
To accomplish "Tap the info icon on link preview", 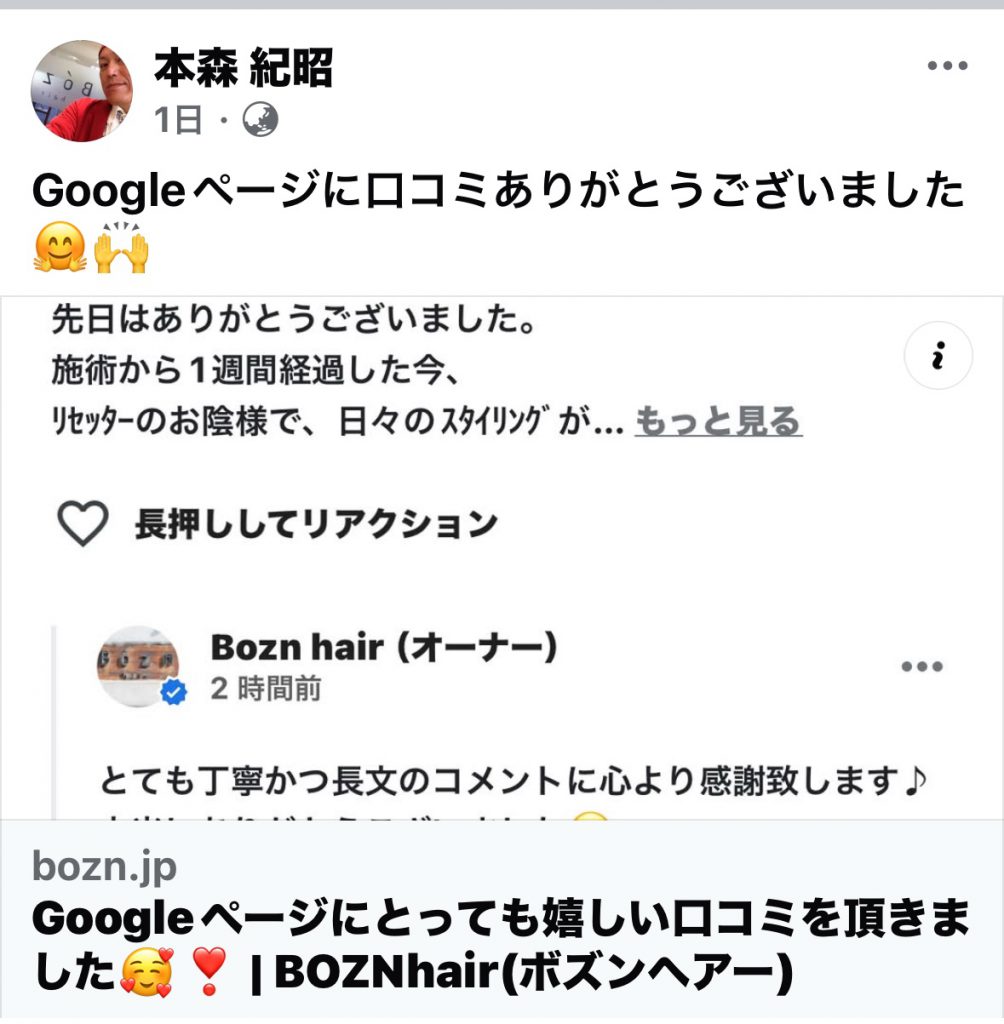I will pos(938,355).
